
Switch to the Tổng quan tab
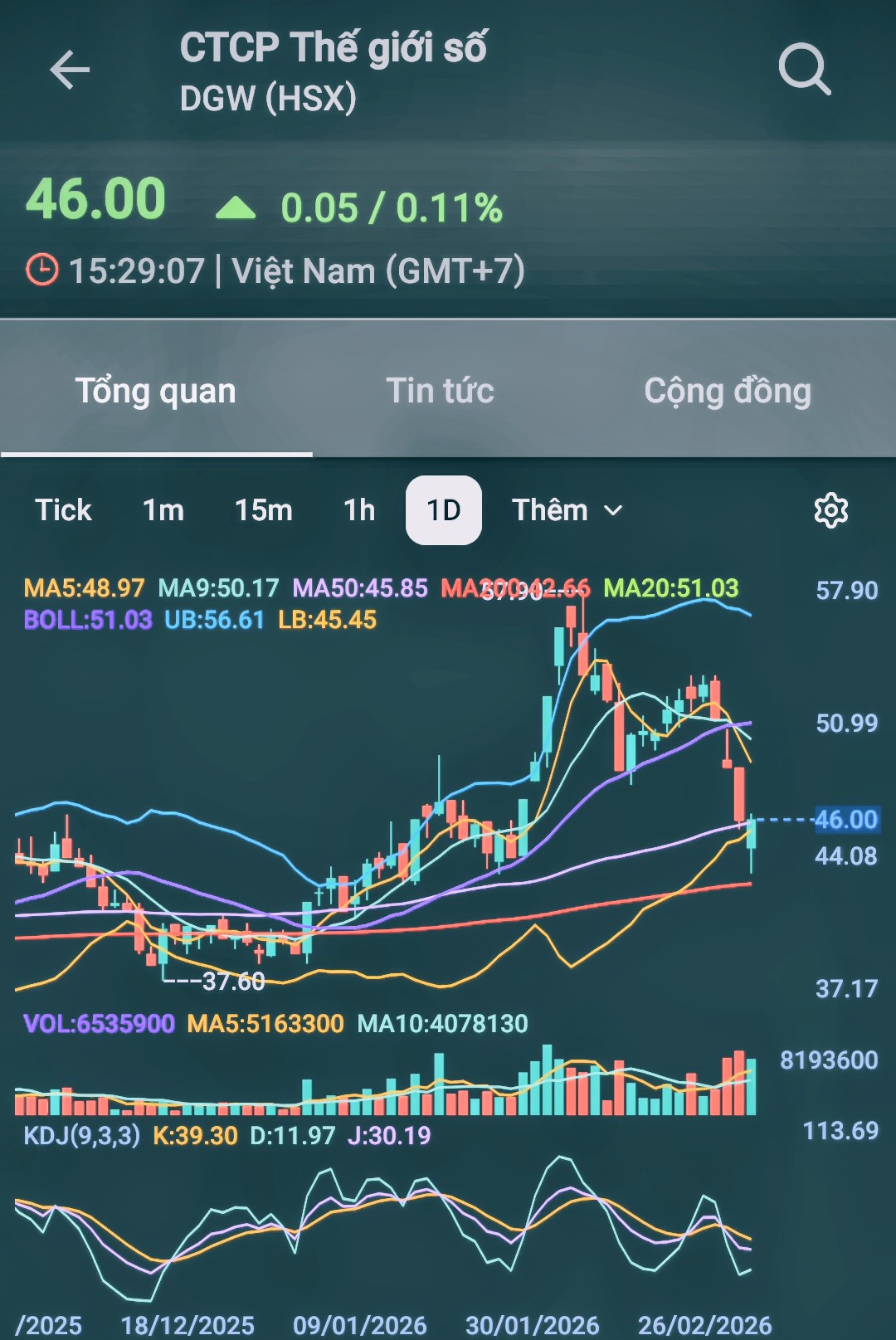click(156, 391)
